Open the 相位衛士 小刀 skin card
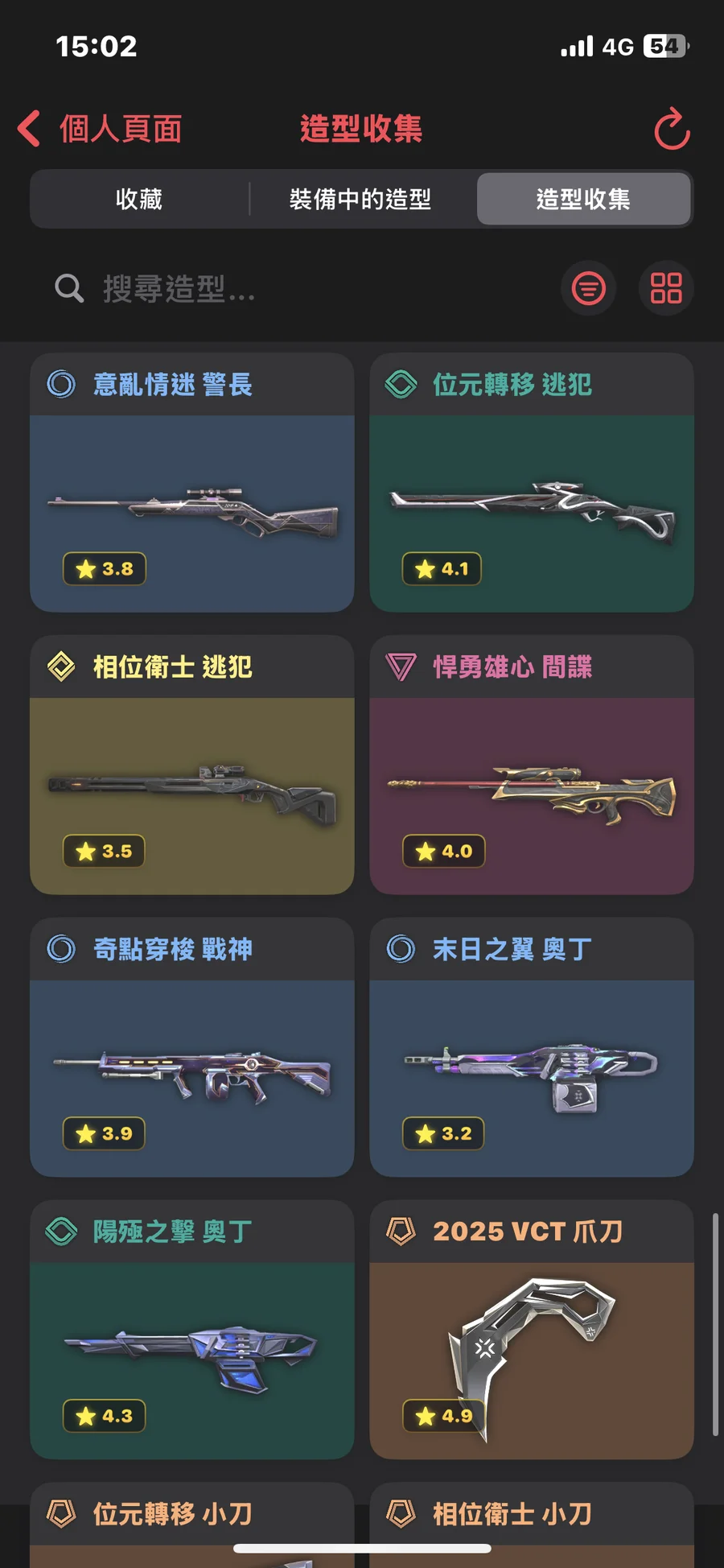Viewport: 724px width, 1568px height. click(531, 1515)
